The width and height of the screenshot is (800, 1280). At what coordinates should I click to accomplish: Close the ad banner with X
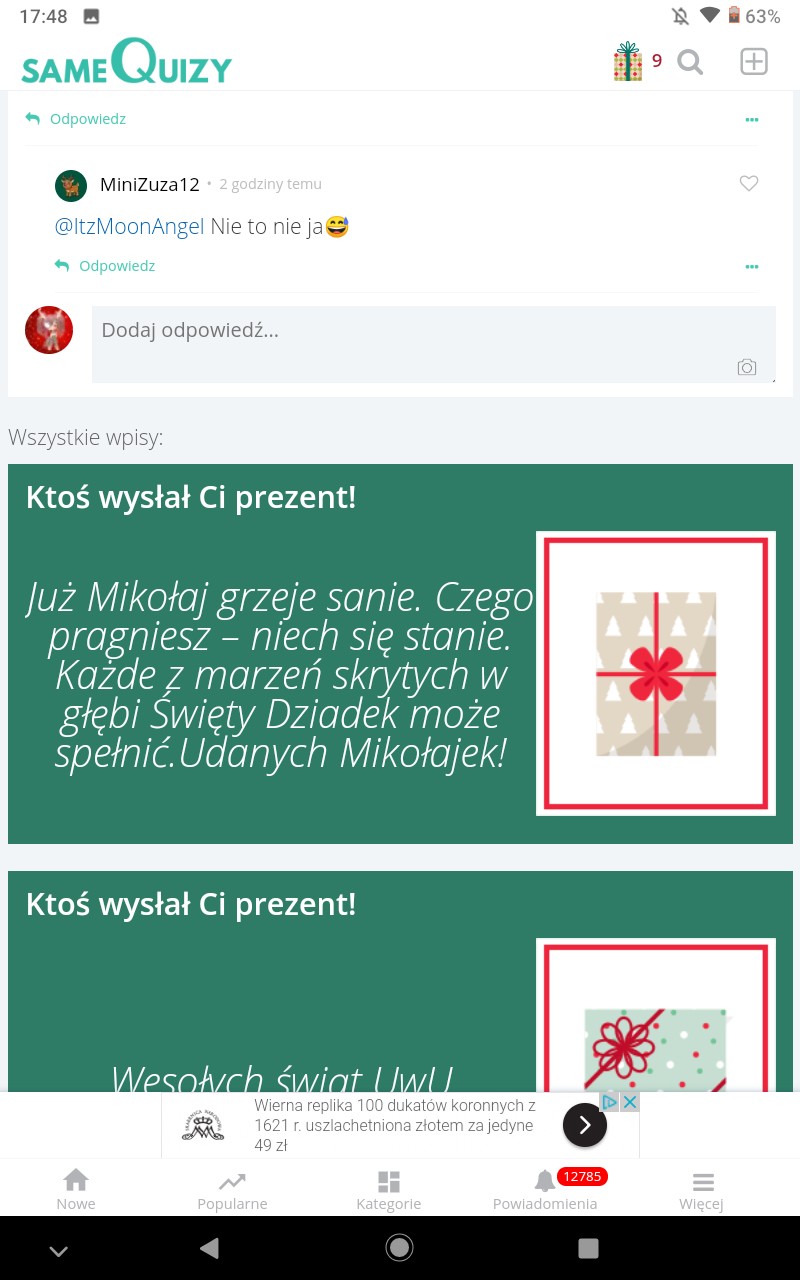click(x=630, y=1102)
